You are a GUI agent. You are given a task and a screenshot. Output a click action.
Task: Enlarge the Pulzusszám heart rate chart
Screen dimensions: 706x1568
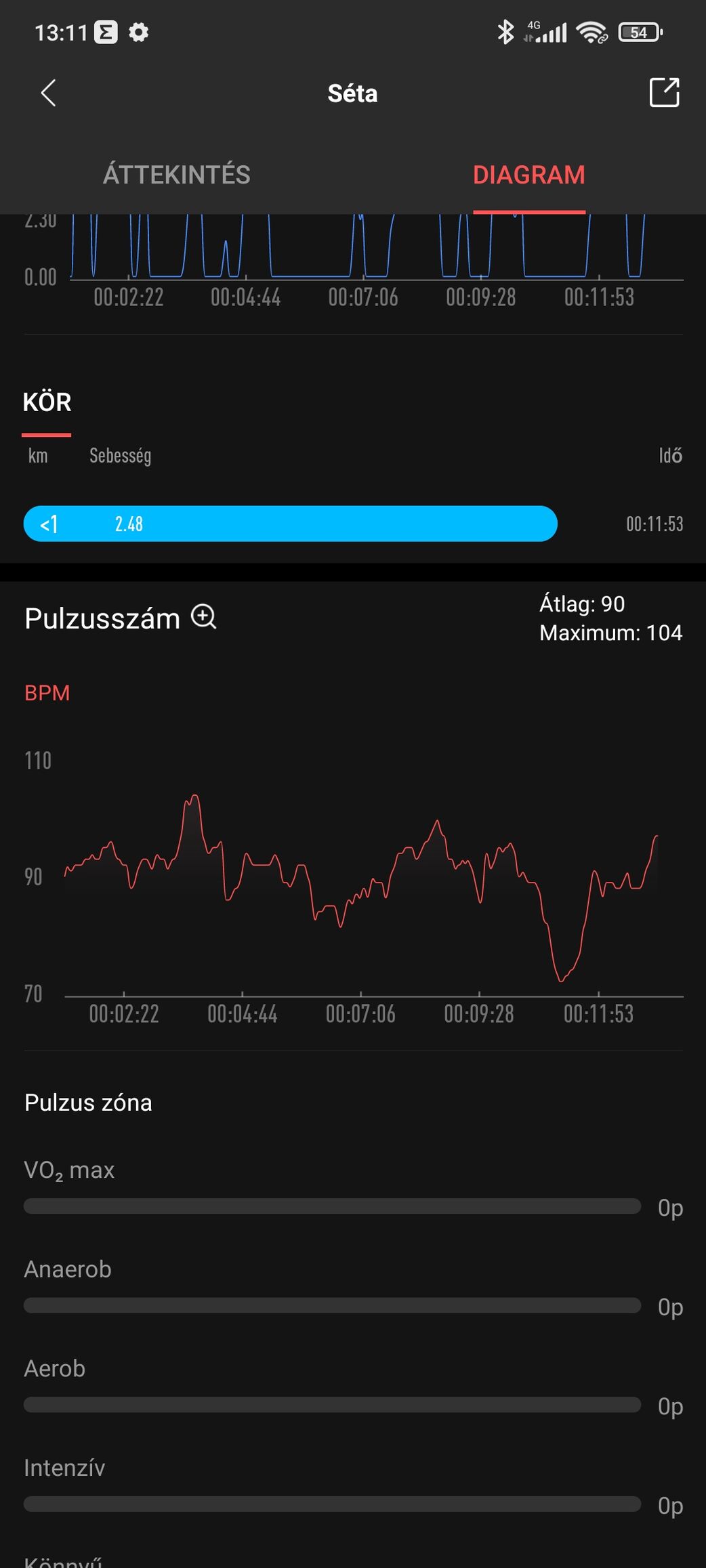(x=203, y=617)
